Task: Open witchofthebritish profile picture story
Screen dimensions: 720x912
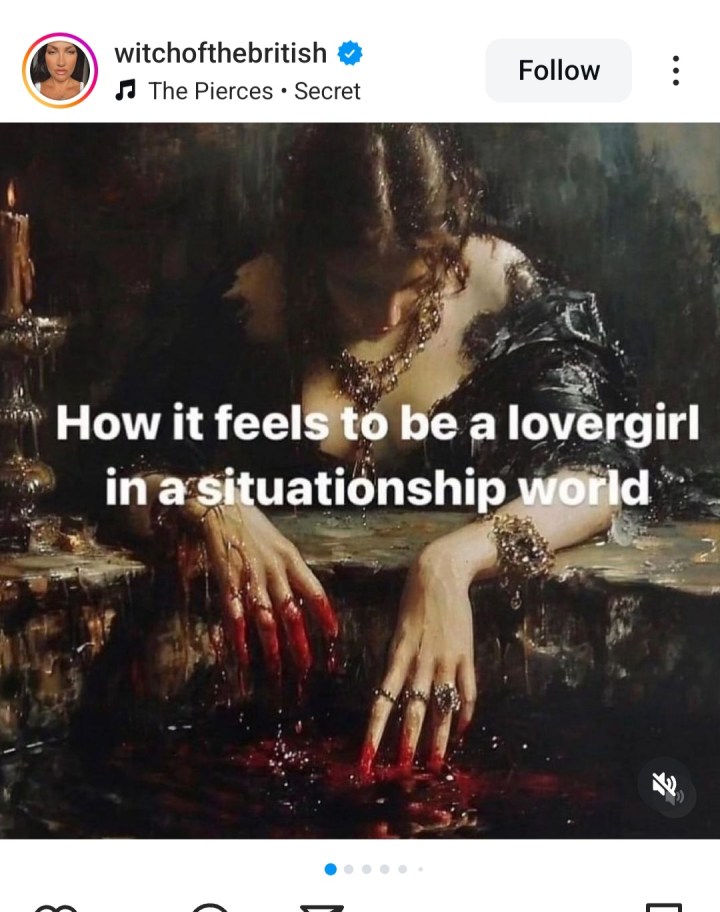Action: [x=60, y=71]
